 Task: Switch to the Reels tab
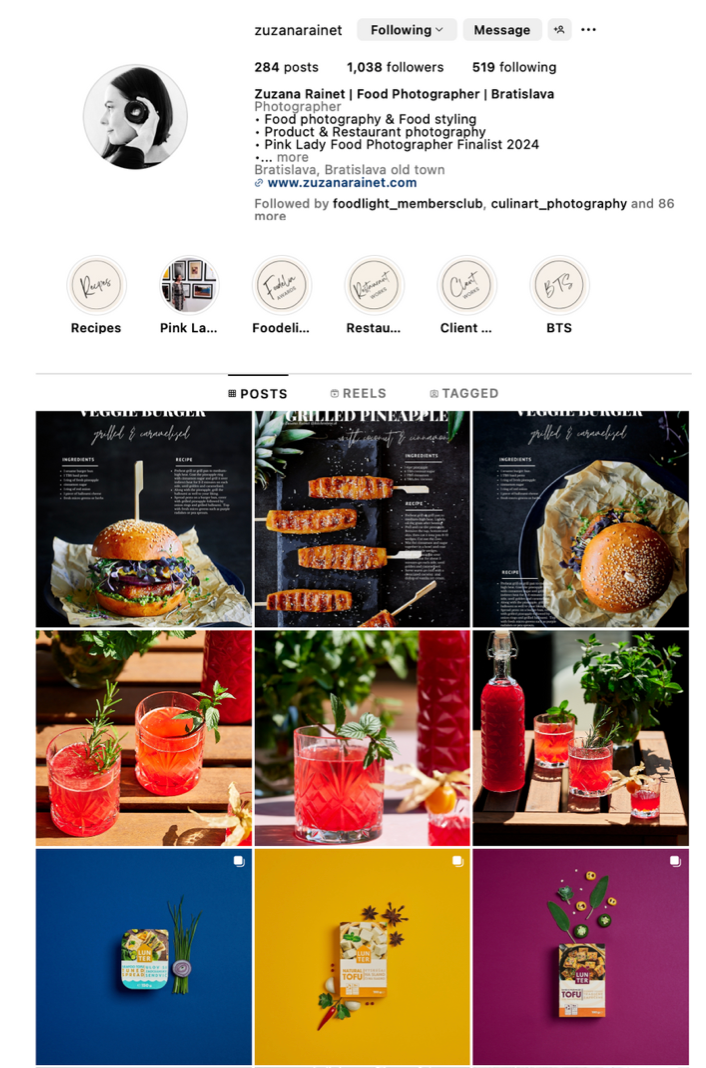(x=358, y=394)
